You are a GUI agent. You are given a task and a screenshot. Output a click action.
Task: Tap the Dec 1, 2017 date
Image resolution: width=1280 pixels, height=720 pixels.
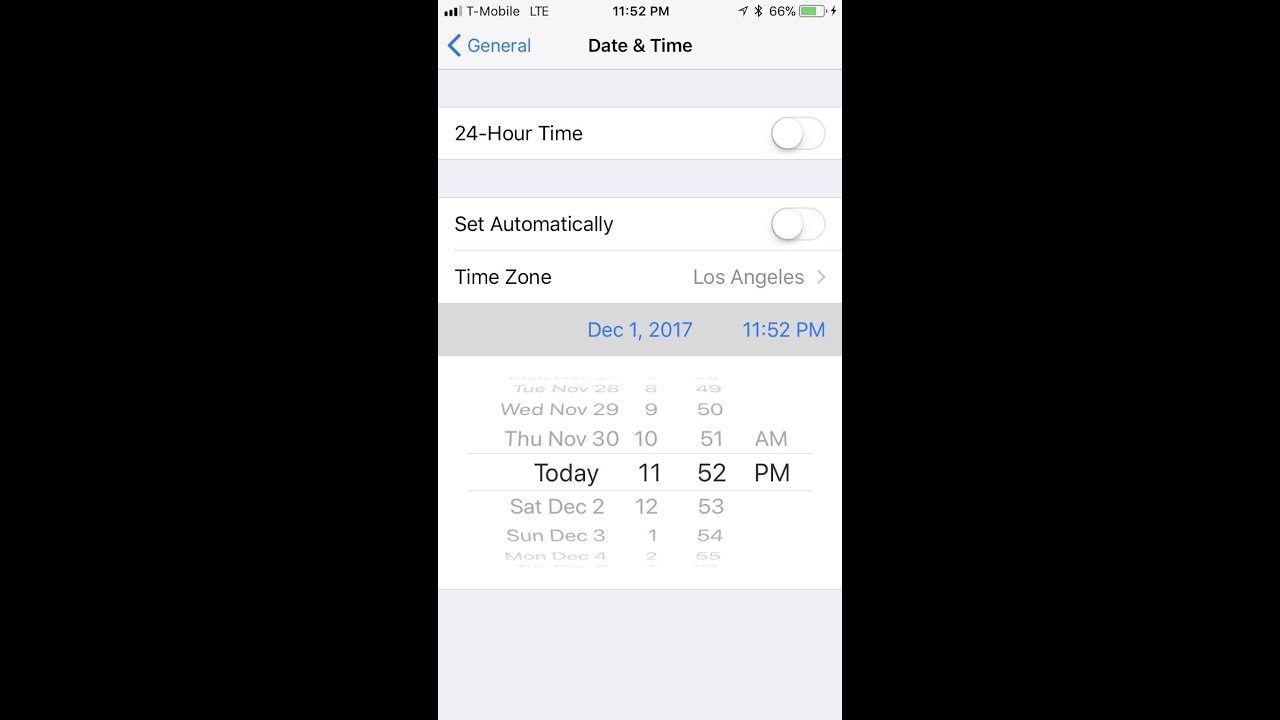point(639,330)
